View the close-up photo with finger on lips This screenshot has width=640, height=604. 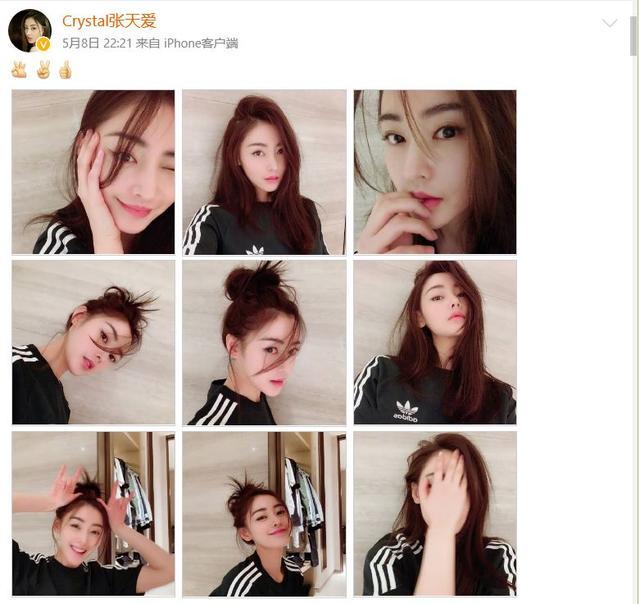pos(435,171)
